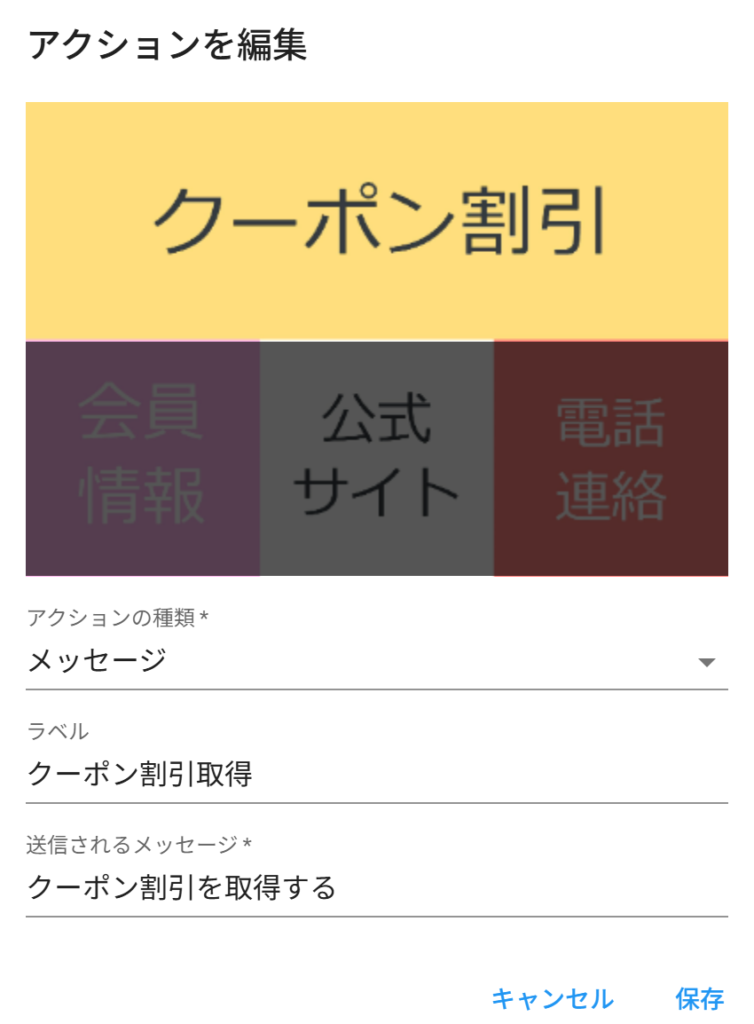Select the 公式サイト area
The width and height of the screenshot is (754, 1024).
[x=377, y=458]
